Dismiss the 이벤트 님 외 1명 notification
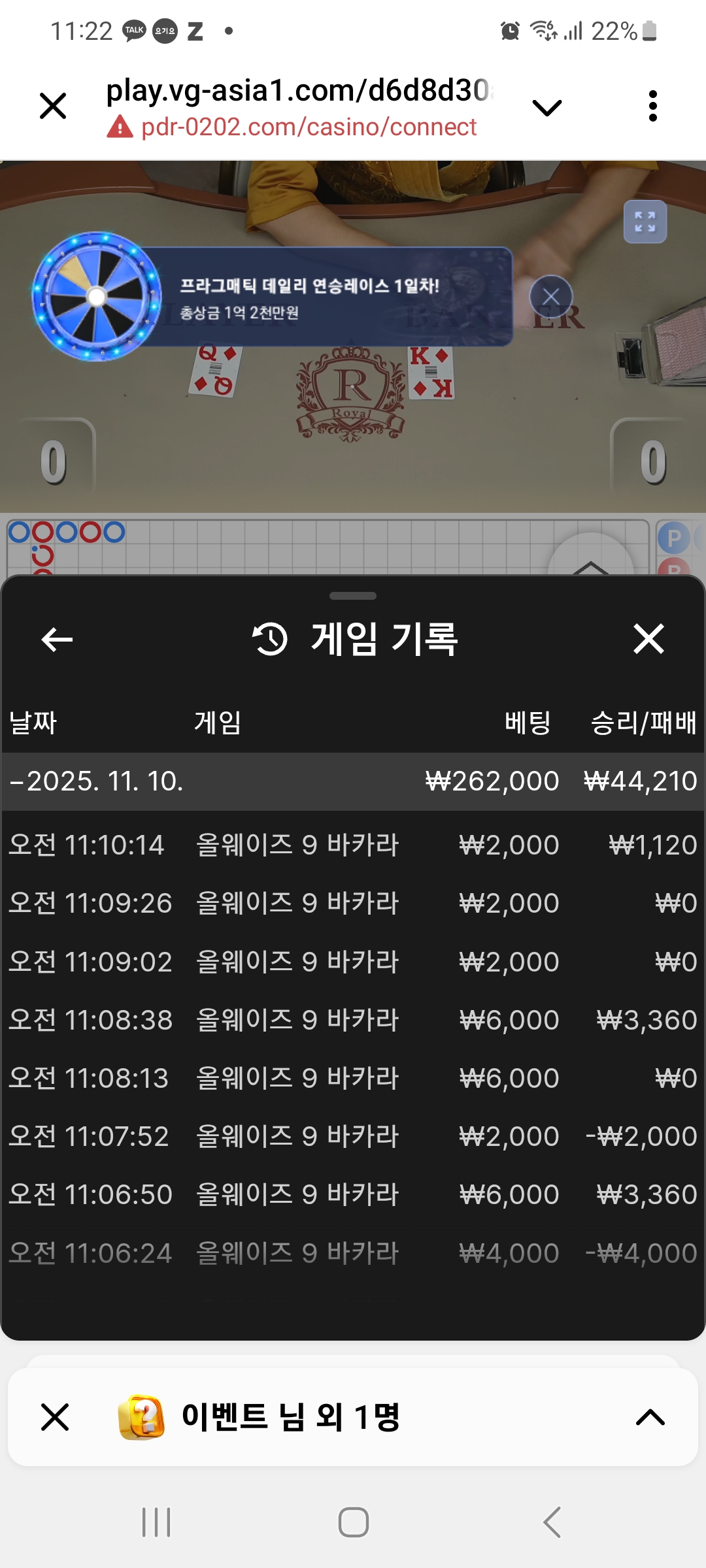 coord(55,1417)
